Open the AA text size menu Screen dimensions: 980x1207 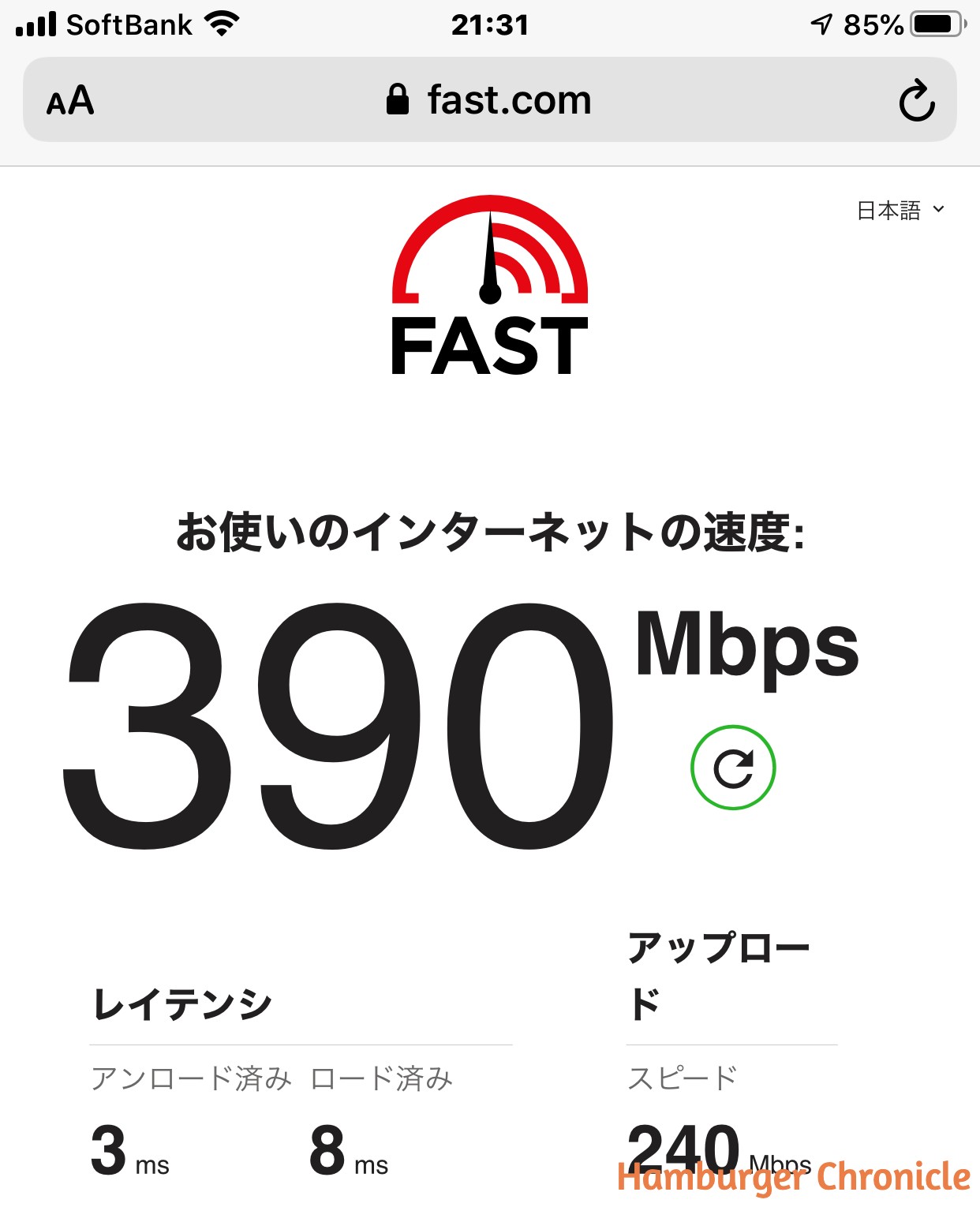pos(70,101)
